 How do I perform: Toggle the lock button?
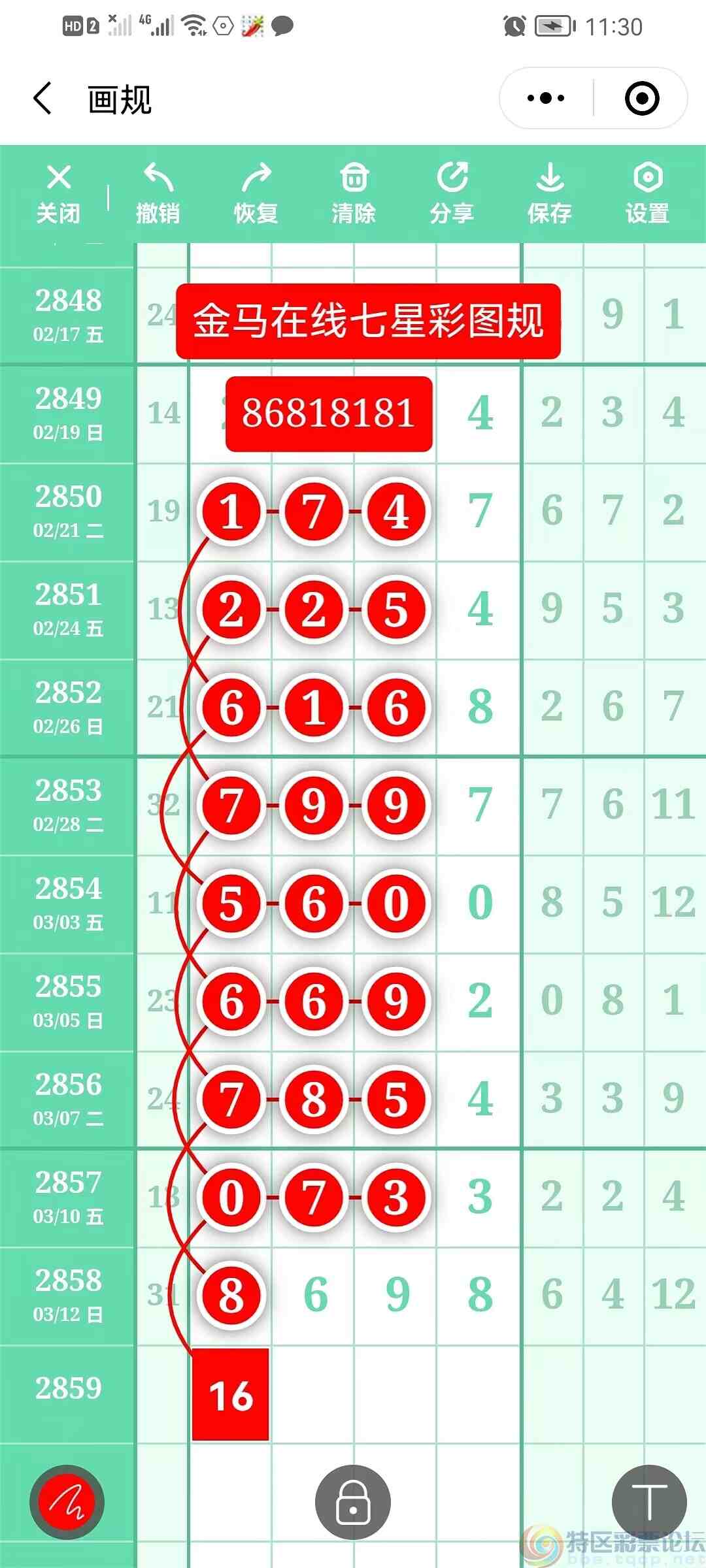tap(353, 1502)
